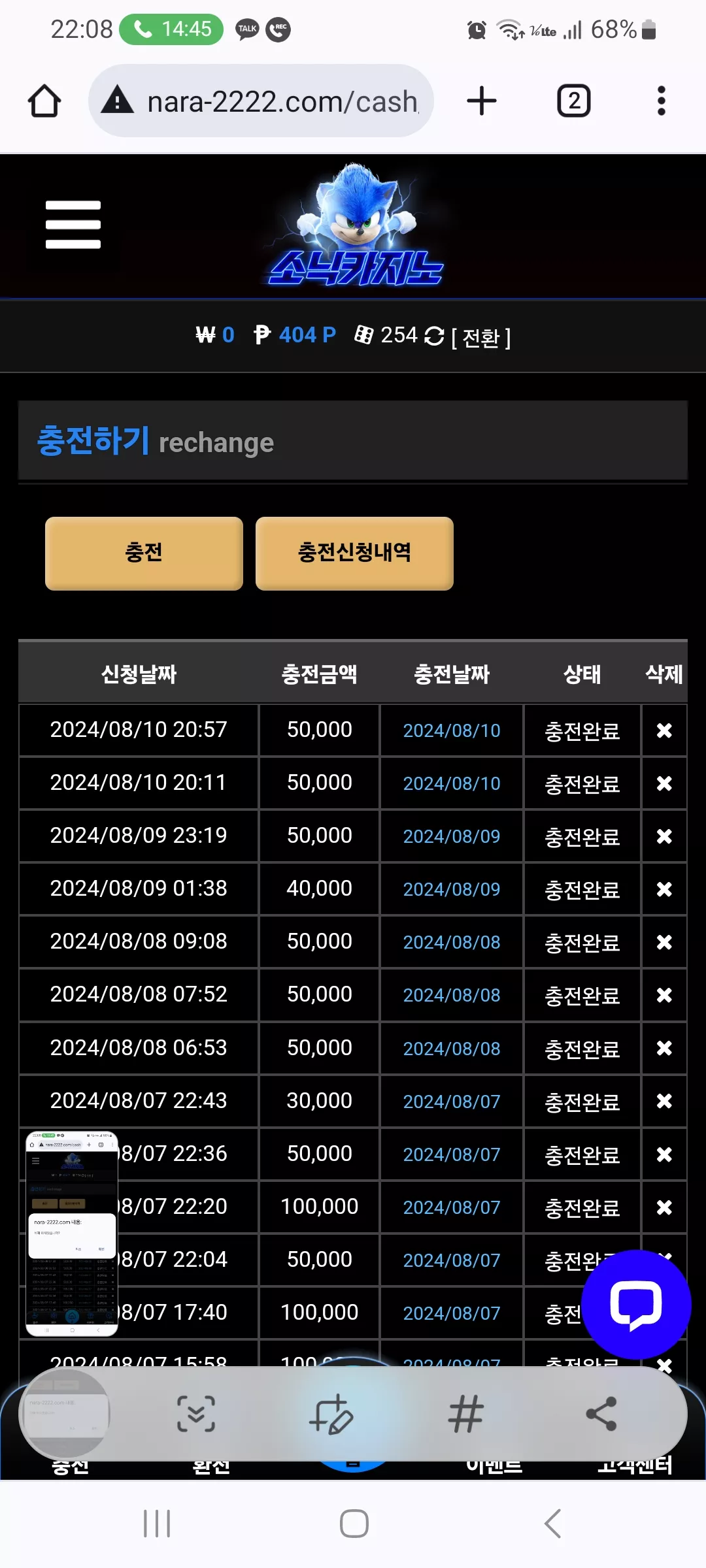This screenshot has width=706, height=1568.
Task: Open the hamburger menu
Action: 73,225
